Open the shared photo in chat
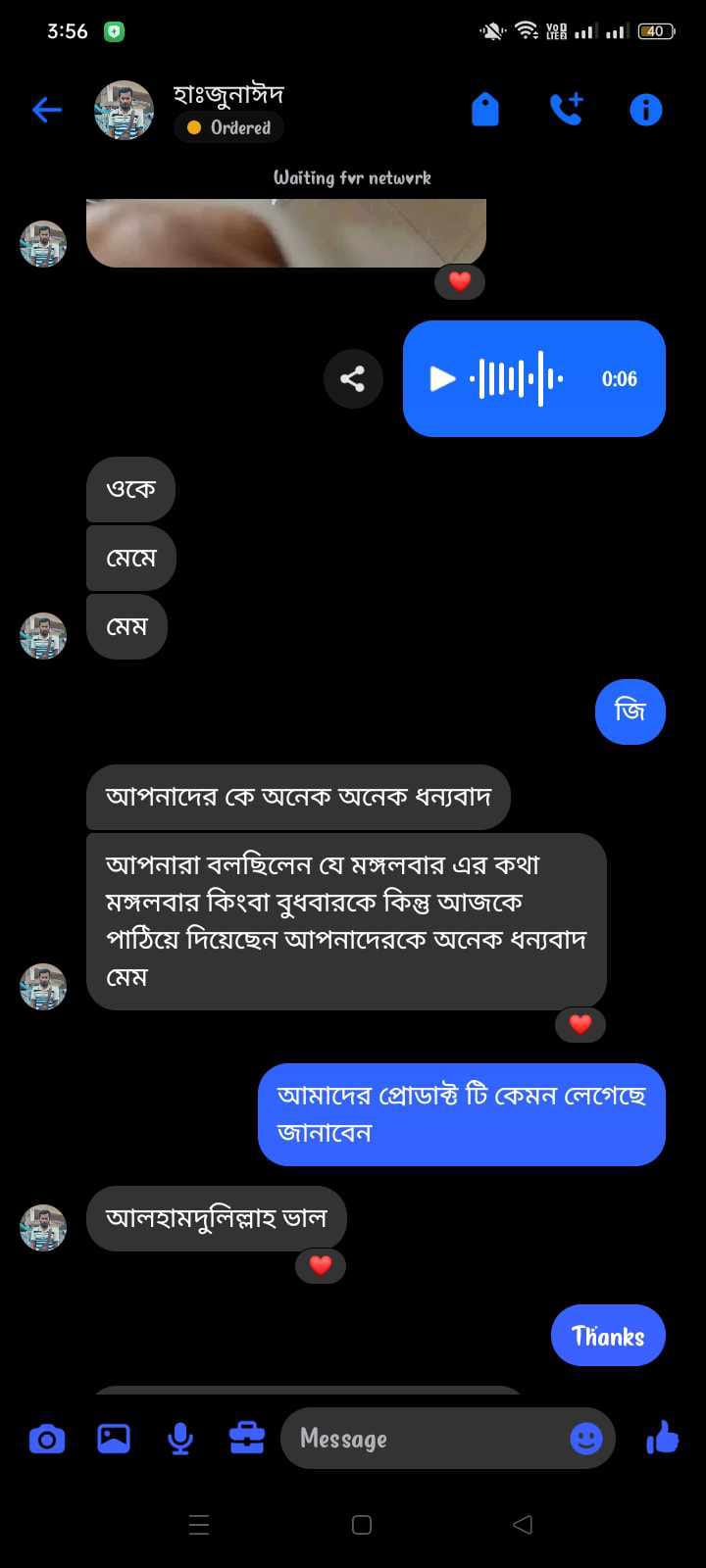 pos(286,233)
